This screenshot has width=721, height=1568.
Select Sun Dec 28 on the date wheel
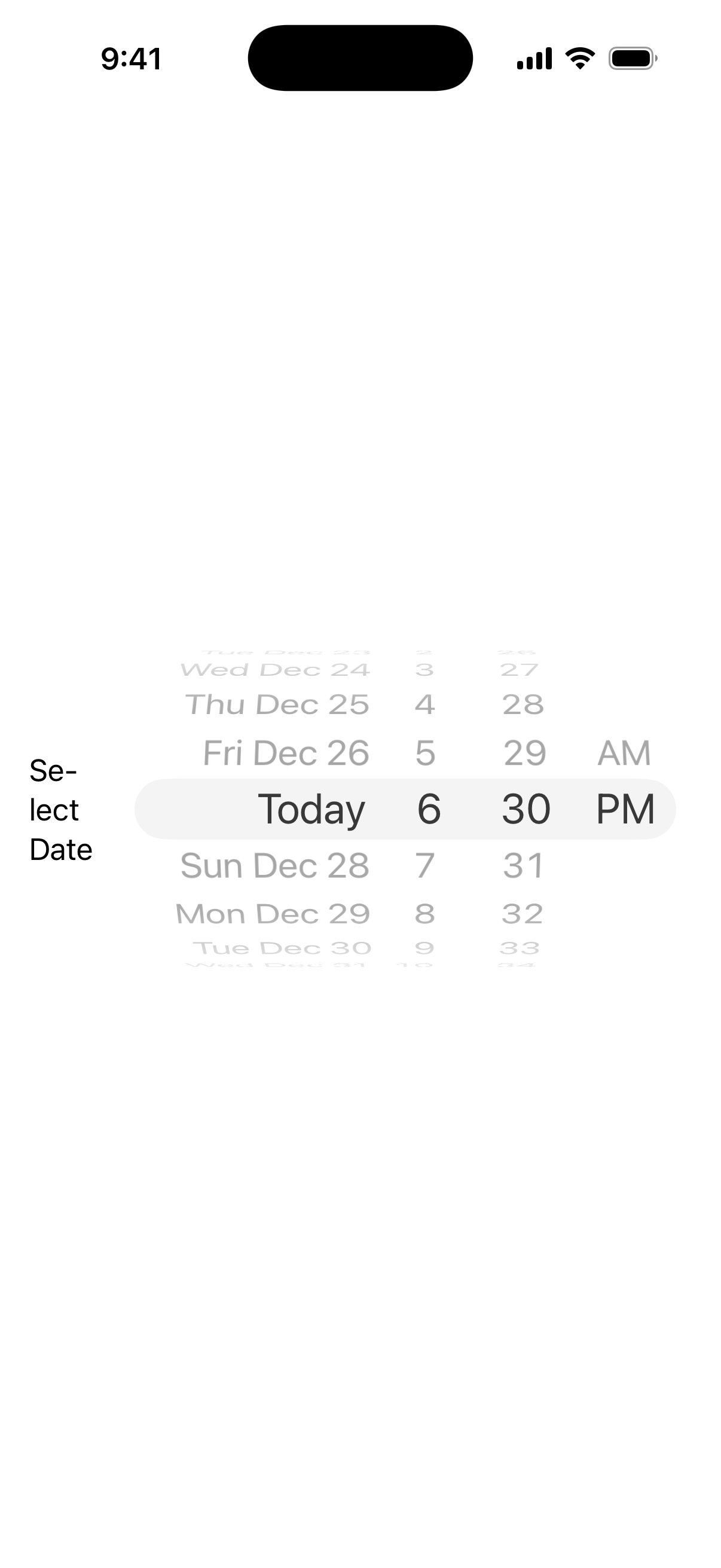[275, 864]
